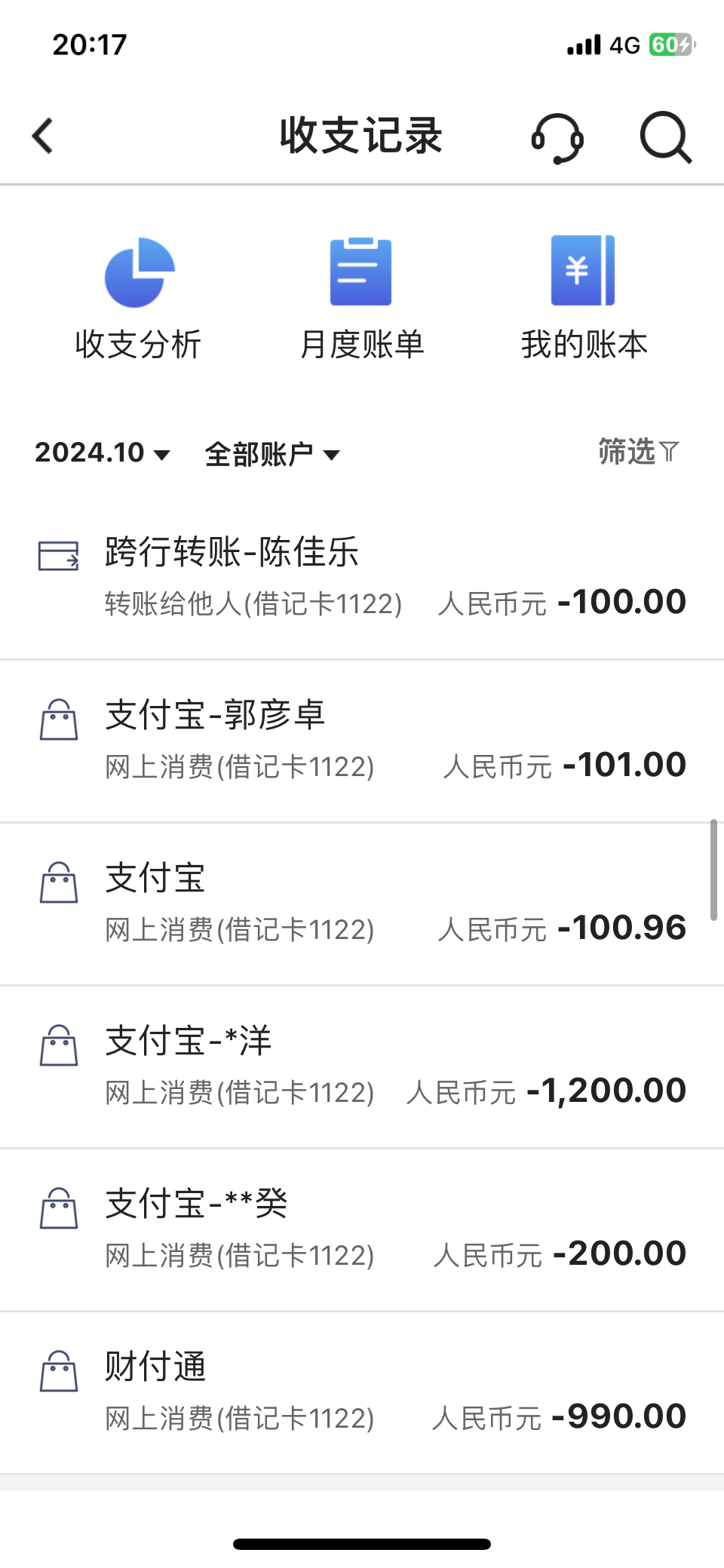The height and width of the screenshot is (1568, 724).
Task: Tap the 筛选 filter button
Action: coord(639,452)
